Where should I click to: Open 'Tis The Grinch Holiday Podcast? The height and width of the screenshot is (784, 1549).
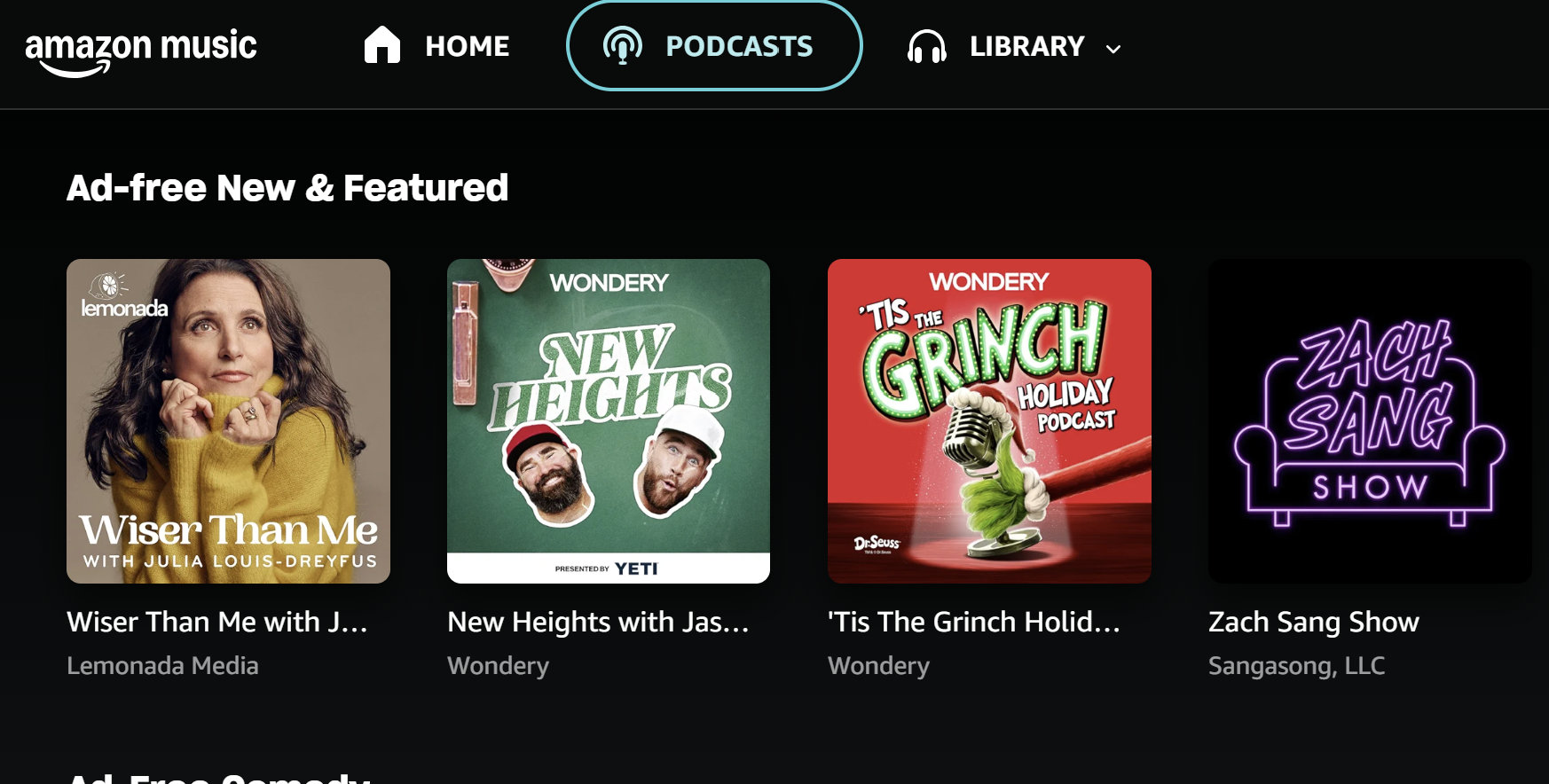pyautogui.click(x=989, y=421)
